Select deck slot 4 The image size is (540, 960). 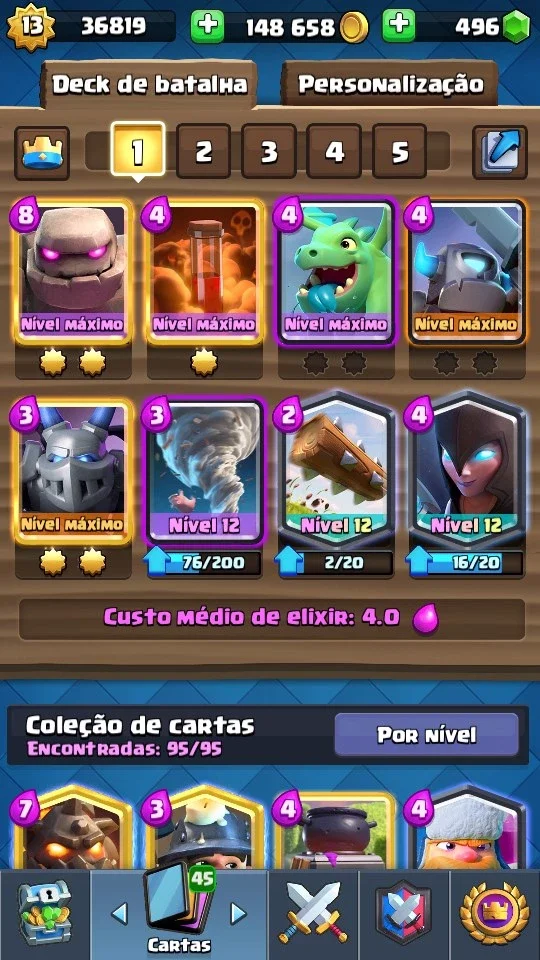point(334,151)
